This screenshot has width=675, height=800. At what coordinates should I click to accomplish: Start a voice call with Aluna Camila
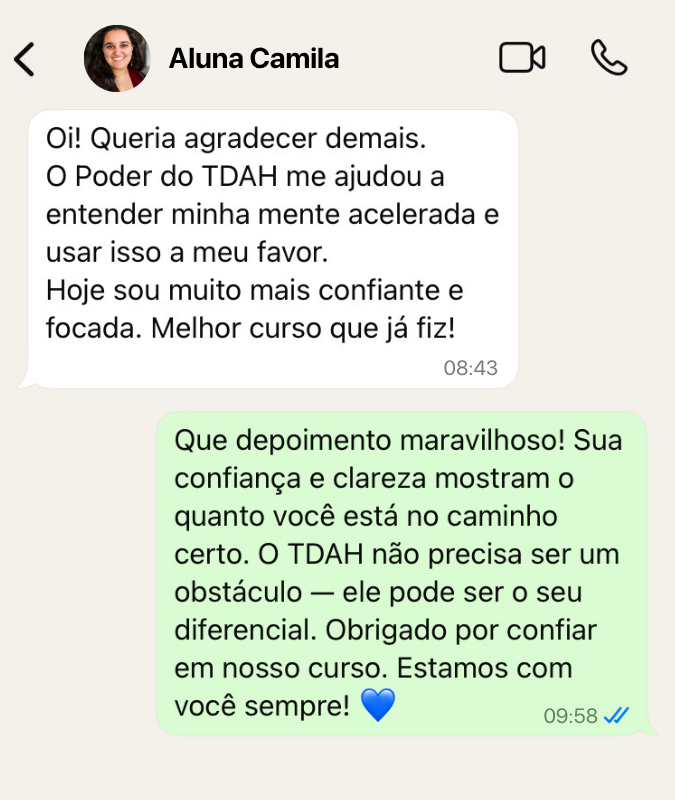(608, 58)
